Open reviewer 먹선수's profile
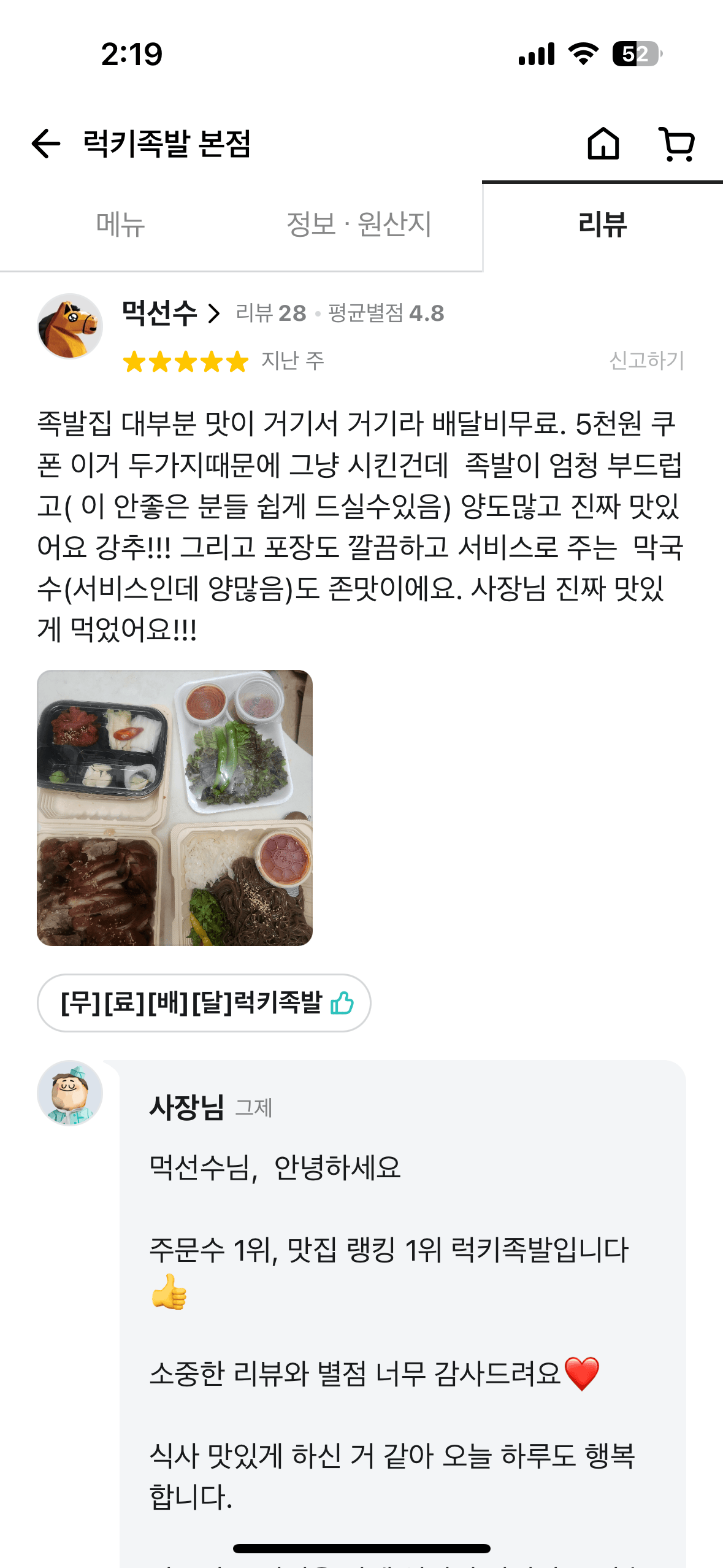723x1568 pixels. click(x=170, y=313)
